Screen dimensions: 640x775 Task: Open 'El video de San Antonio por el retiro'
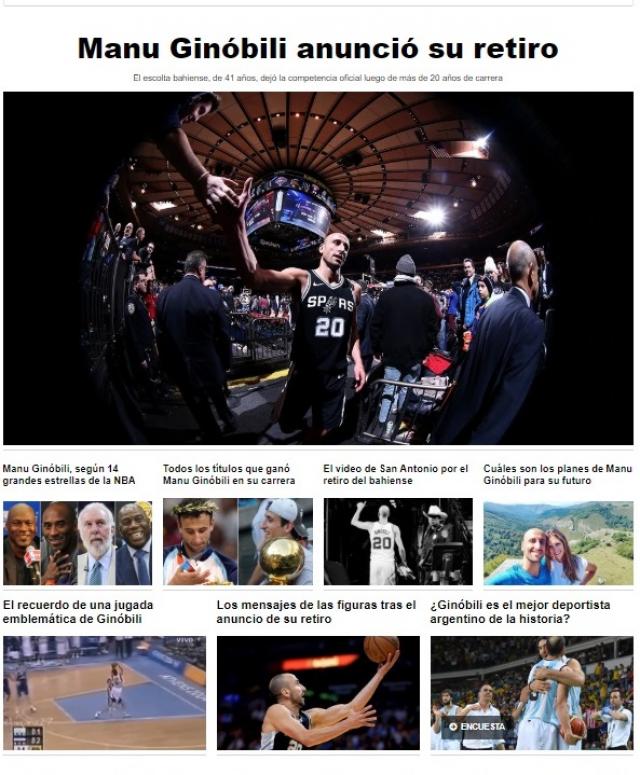coord(396,474)
